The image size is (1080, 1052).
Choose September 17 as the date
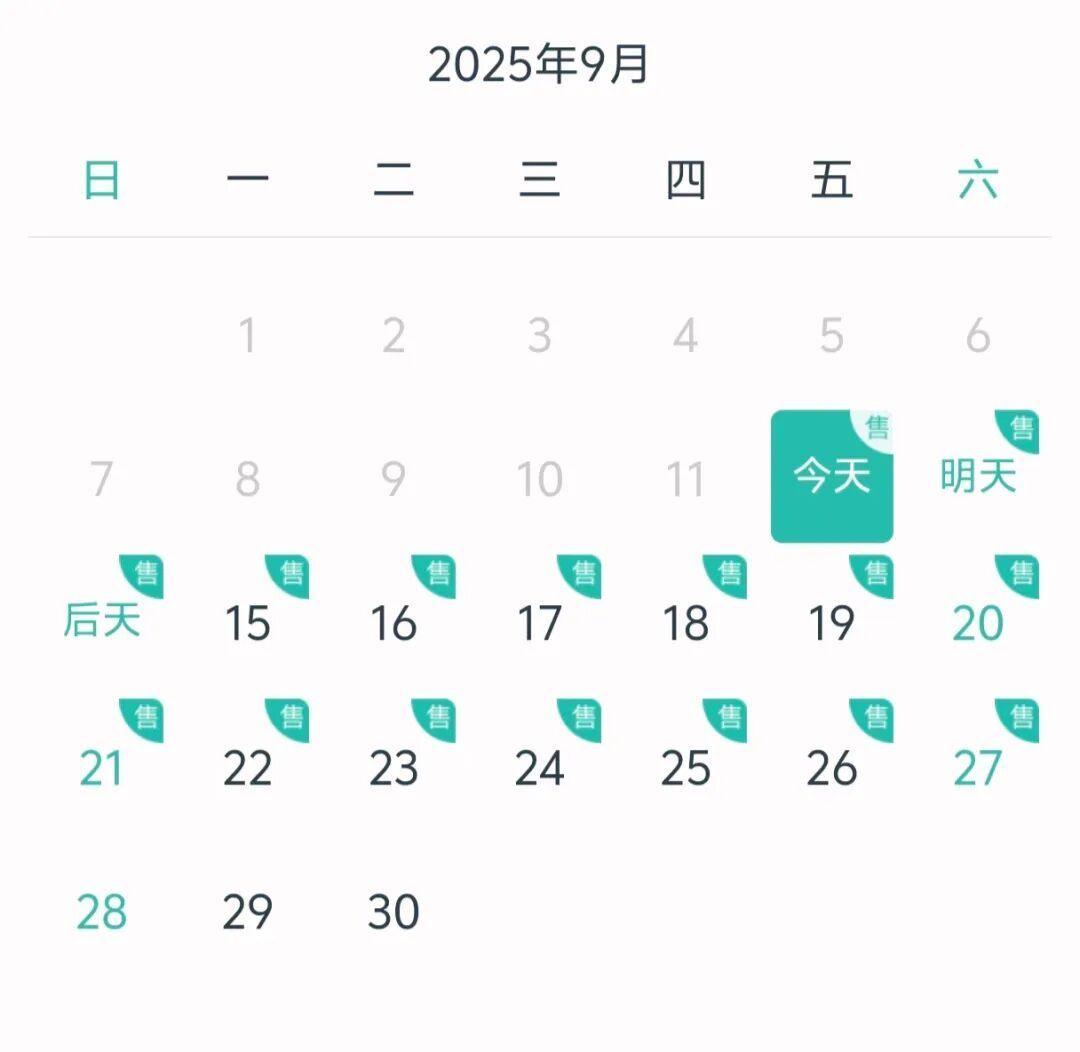coord(539,623)
